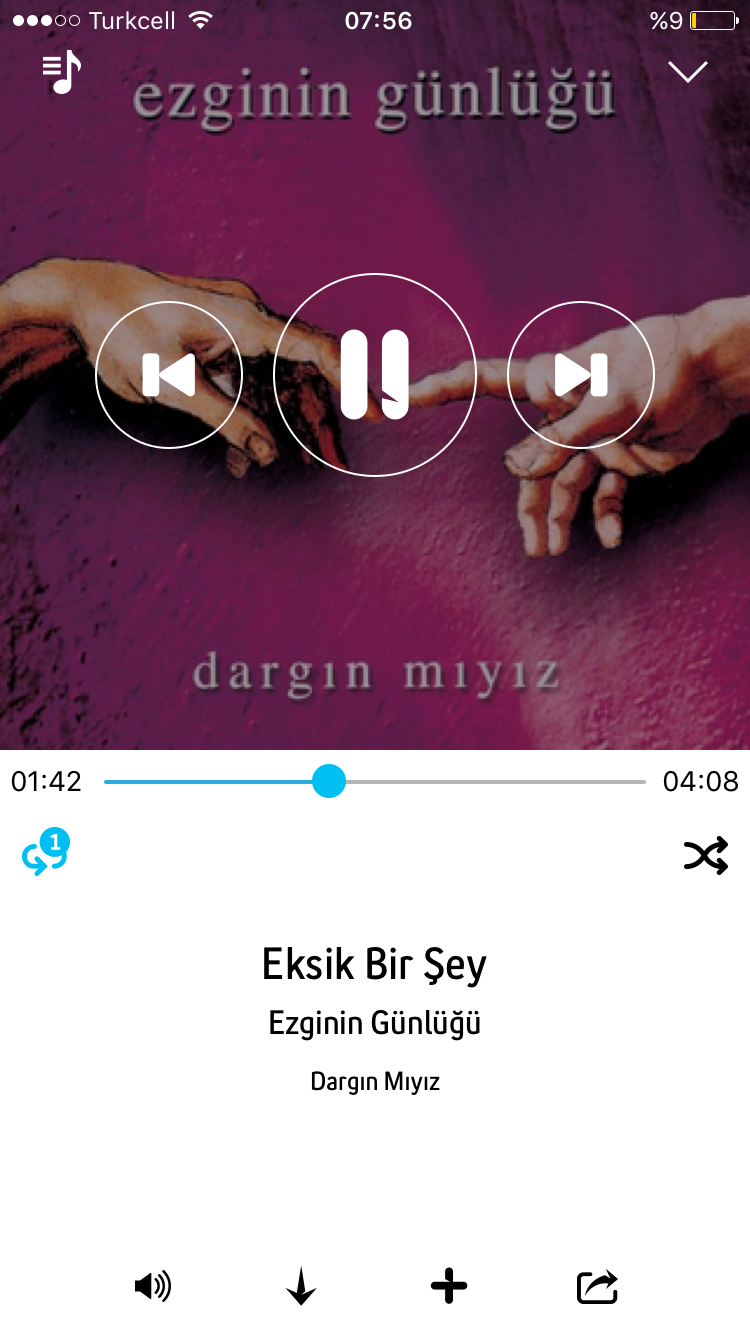Download this song for offline listening
The image size is (750, 1334).
[301, 1286]
